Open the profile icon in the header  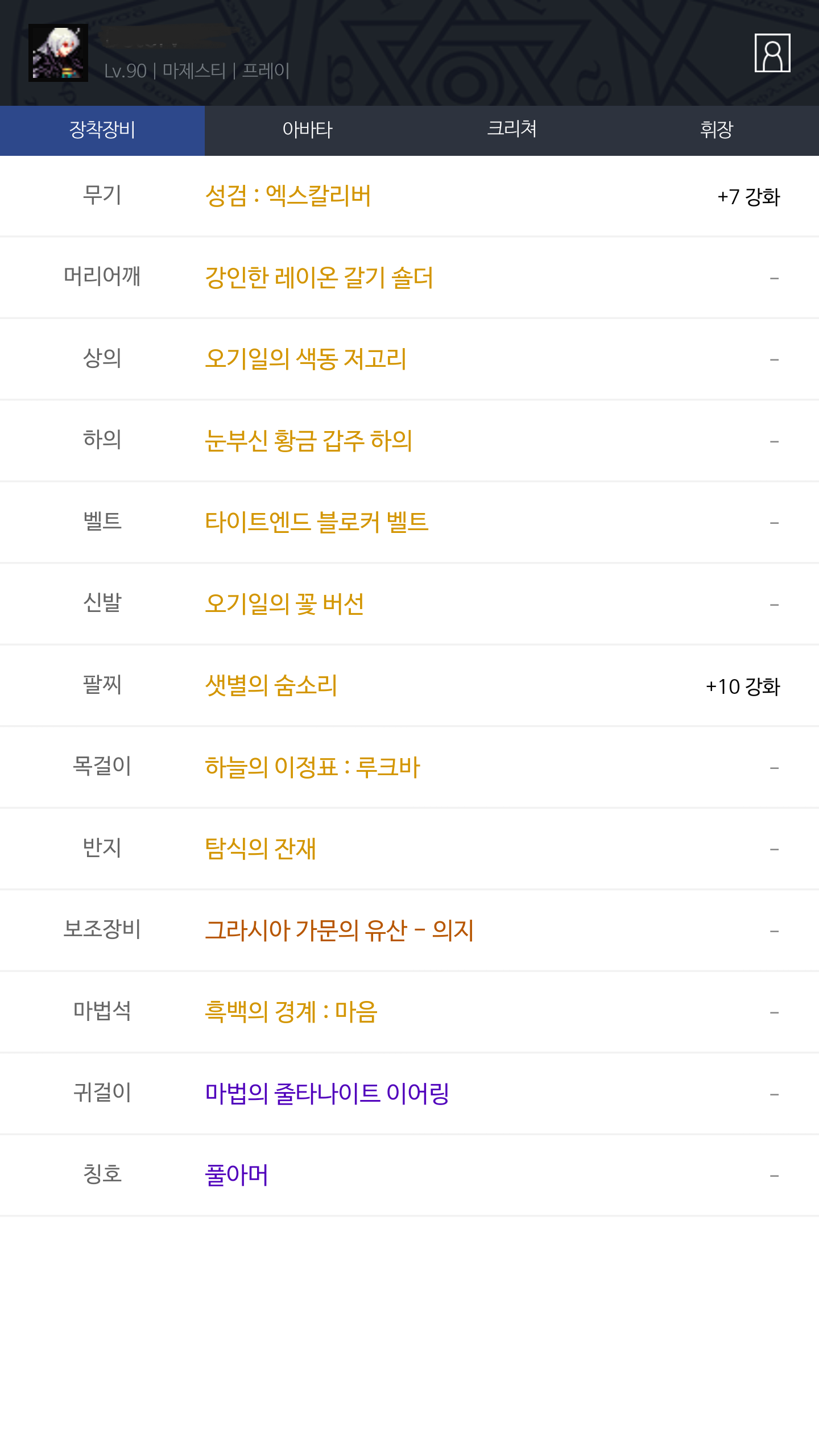click(x=772, y=53)
